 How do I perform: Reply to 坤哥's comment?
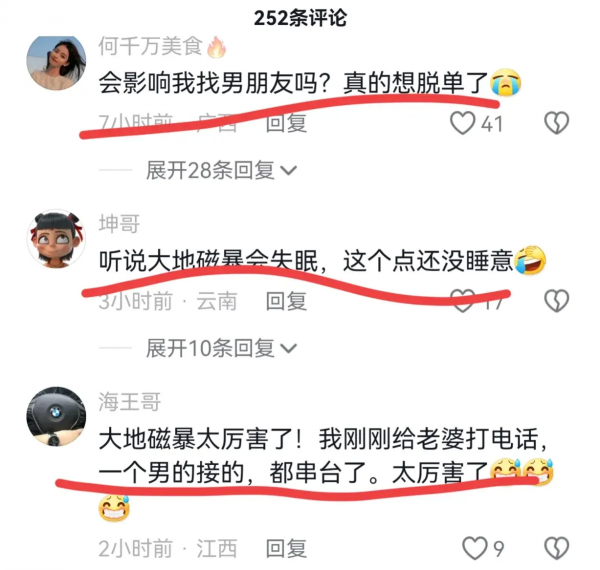(x=286, y=300)
